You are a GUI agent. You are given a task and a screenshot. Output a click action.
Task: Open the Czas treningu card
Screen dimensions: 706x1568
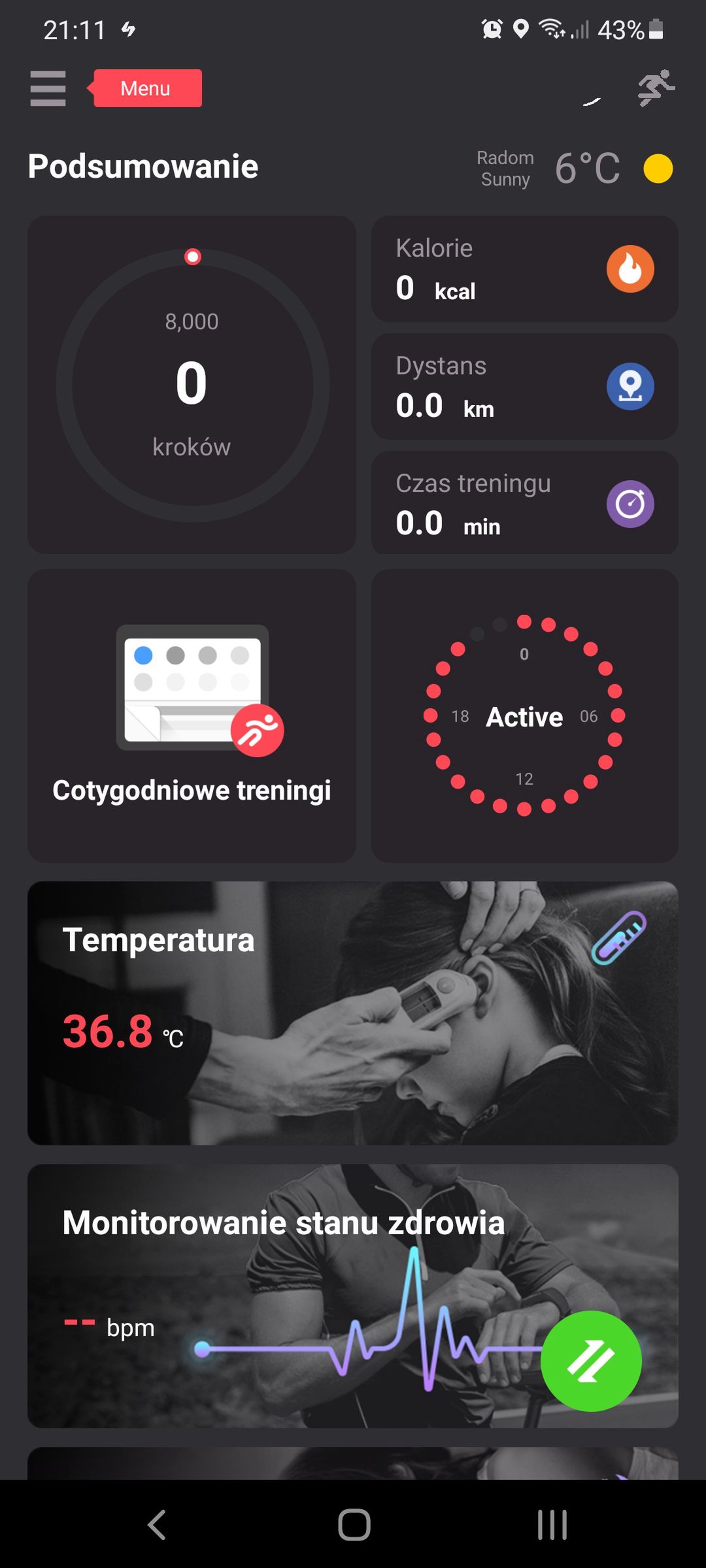pyautogui.click(x=524, y=502)
